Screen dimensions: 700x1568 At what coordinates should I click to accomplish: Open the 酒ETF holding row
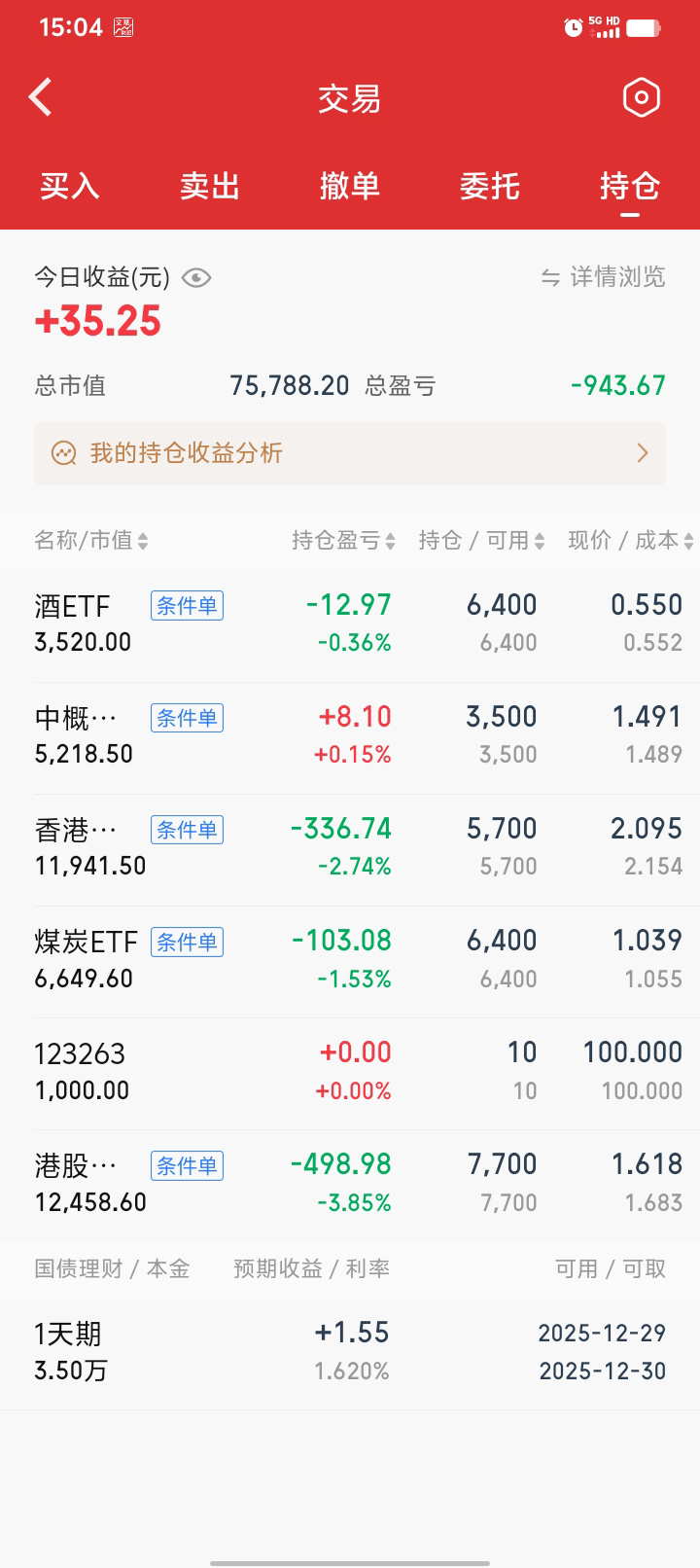(x=350, y=624)
